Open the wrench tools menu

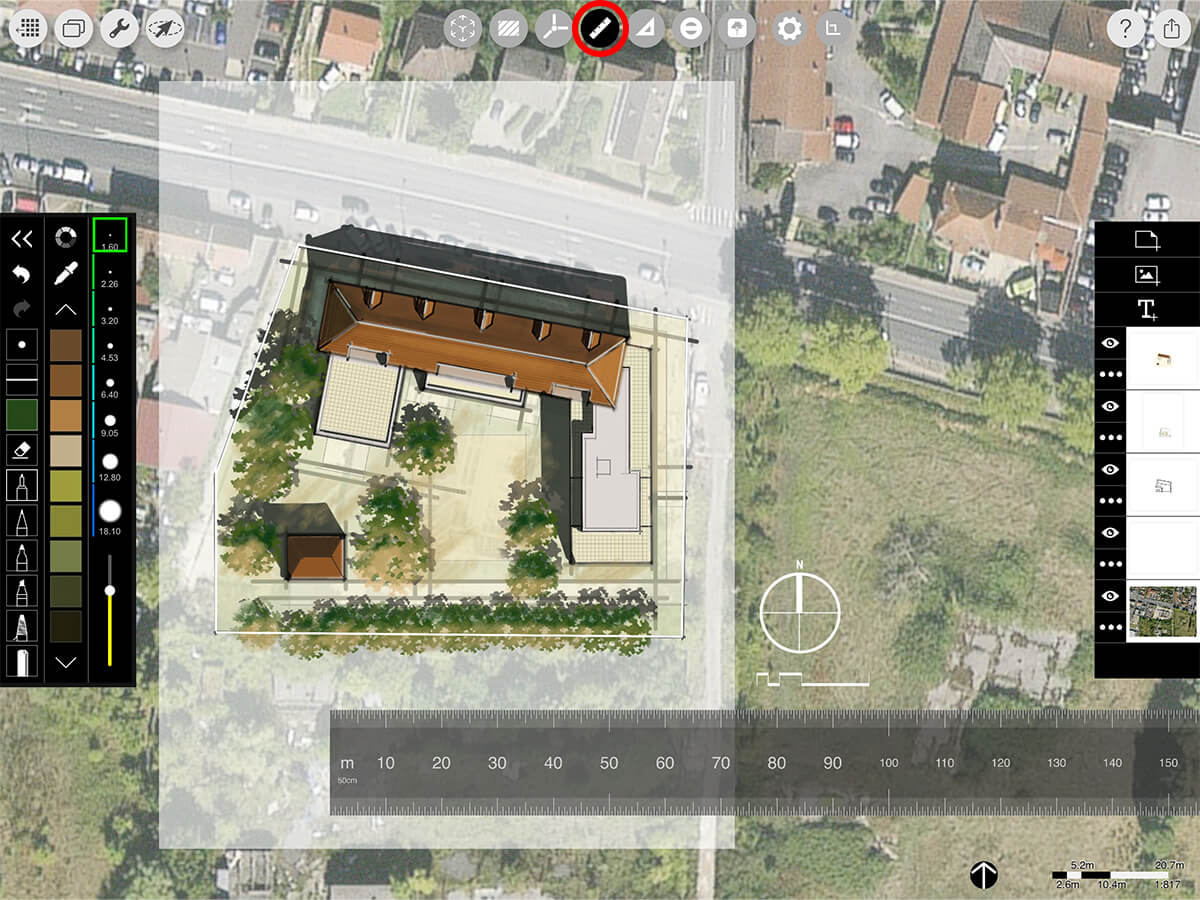coord(119,28)
